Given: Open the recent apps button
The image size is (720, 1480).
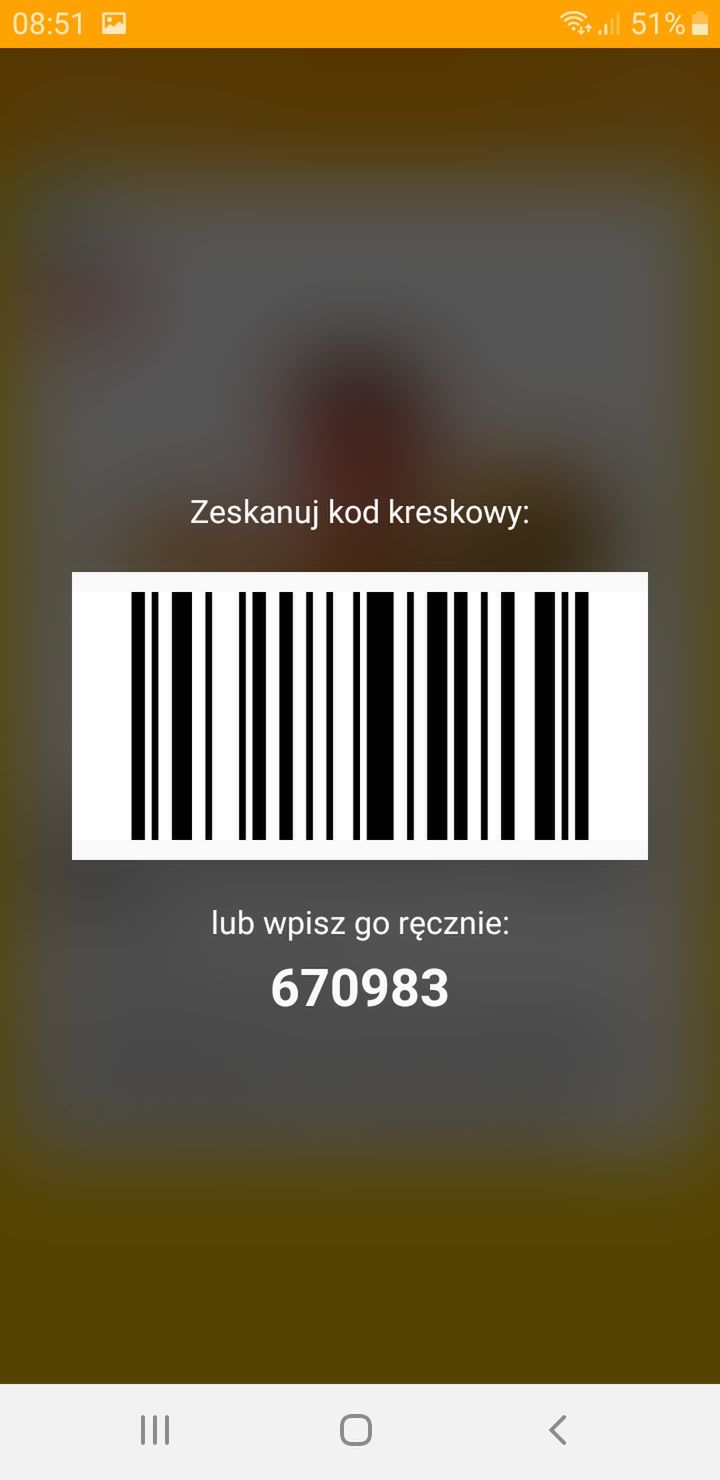Looking at the screenshot, I should [x=155, y=1430].
